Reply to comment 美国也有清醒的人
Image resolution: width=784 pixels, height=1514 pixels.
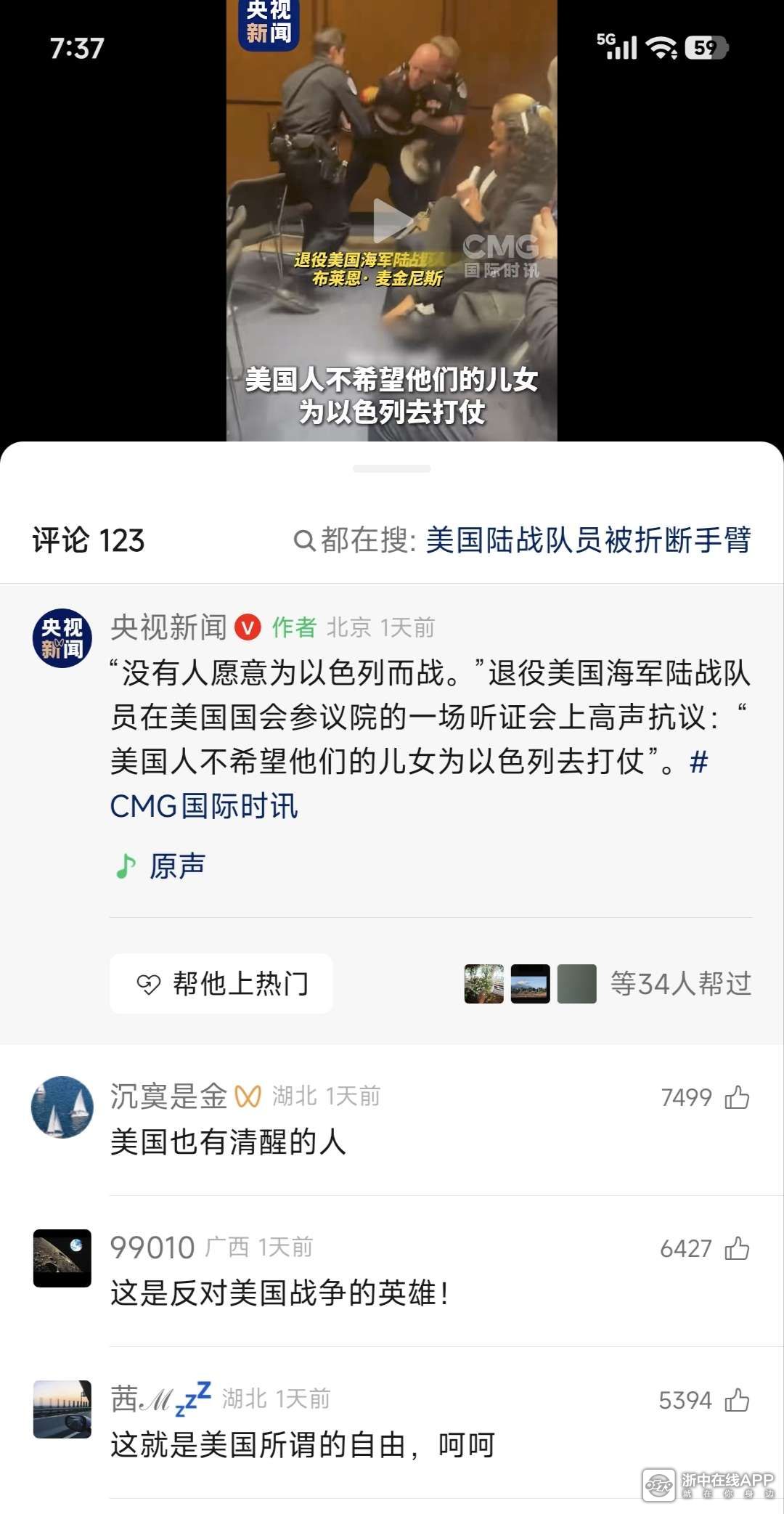(228, 1142)
